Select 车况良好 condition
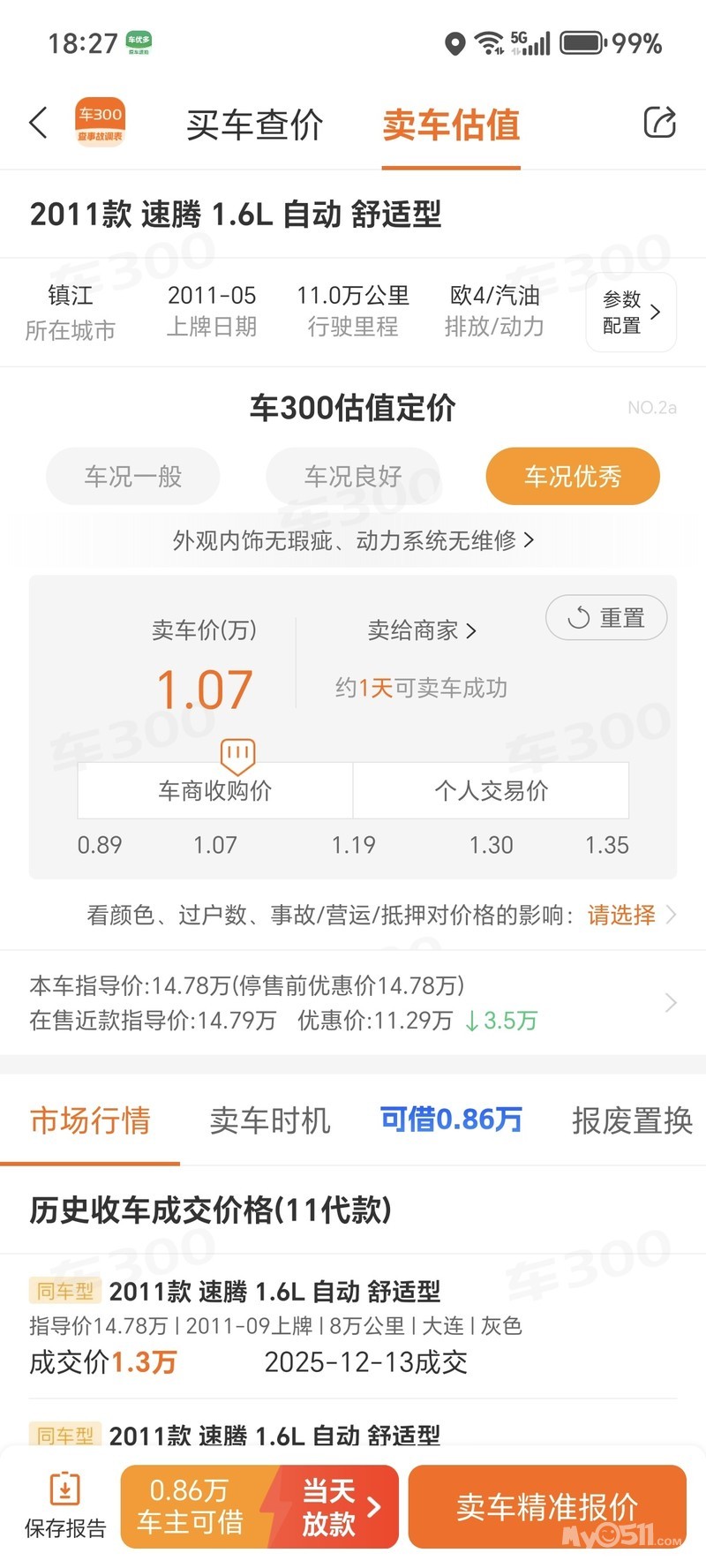The height and width of the screenshot is (1568, 706). [x=353, y=477]
